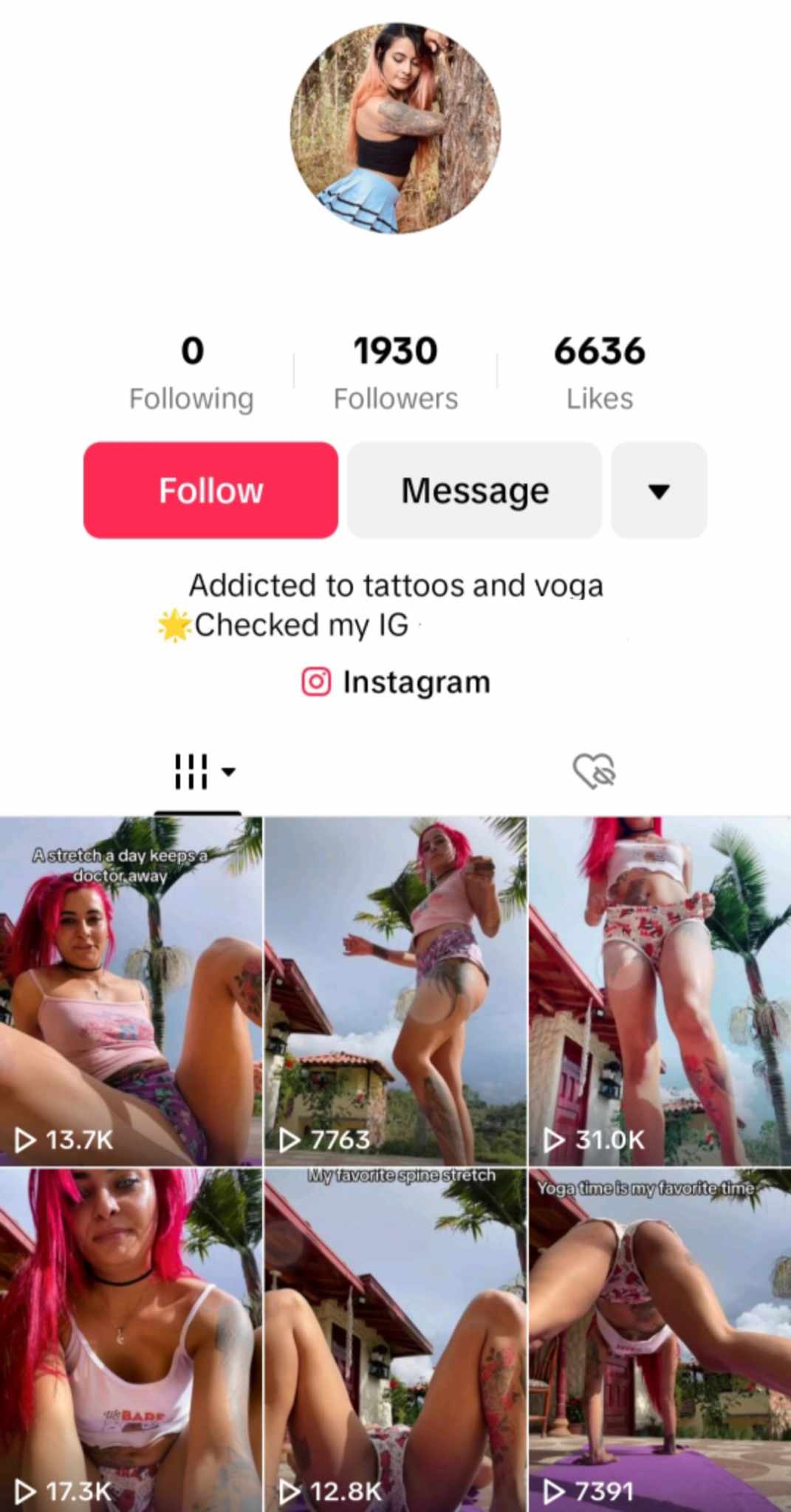Expand the suggested accounts dropdown arrow
Image resolution: width=791 pixels, height=1512 pixels.
[659, 490]
